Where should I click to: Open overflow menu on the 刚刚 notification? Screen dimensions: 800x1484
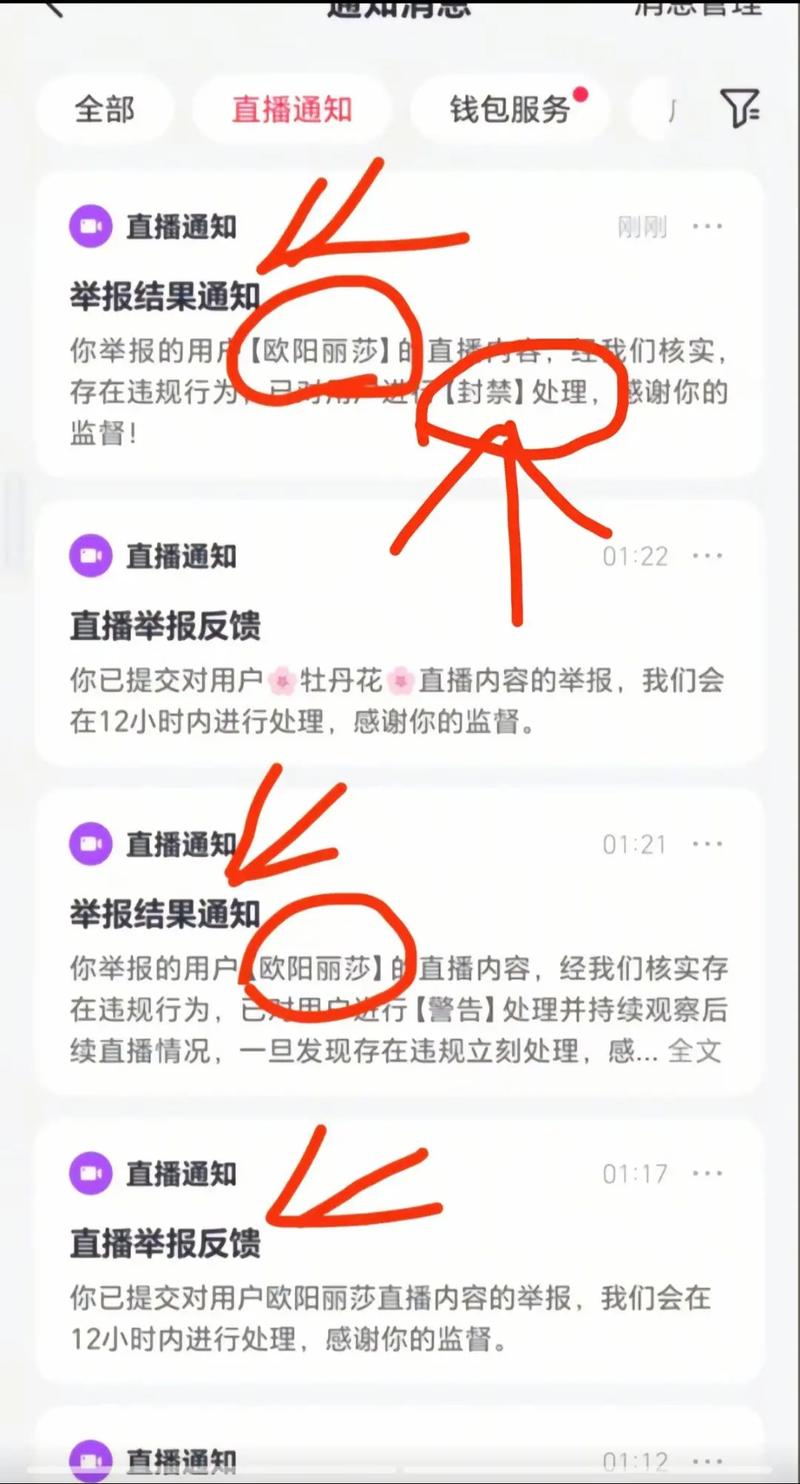(708, 227)
